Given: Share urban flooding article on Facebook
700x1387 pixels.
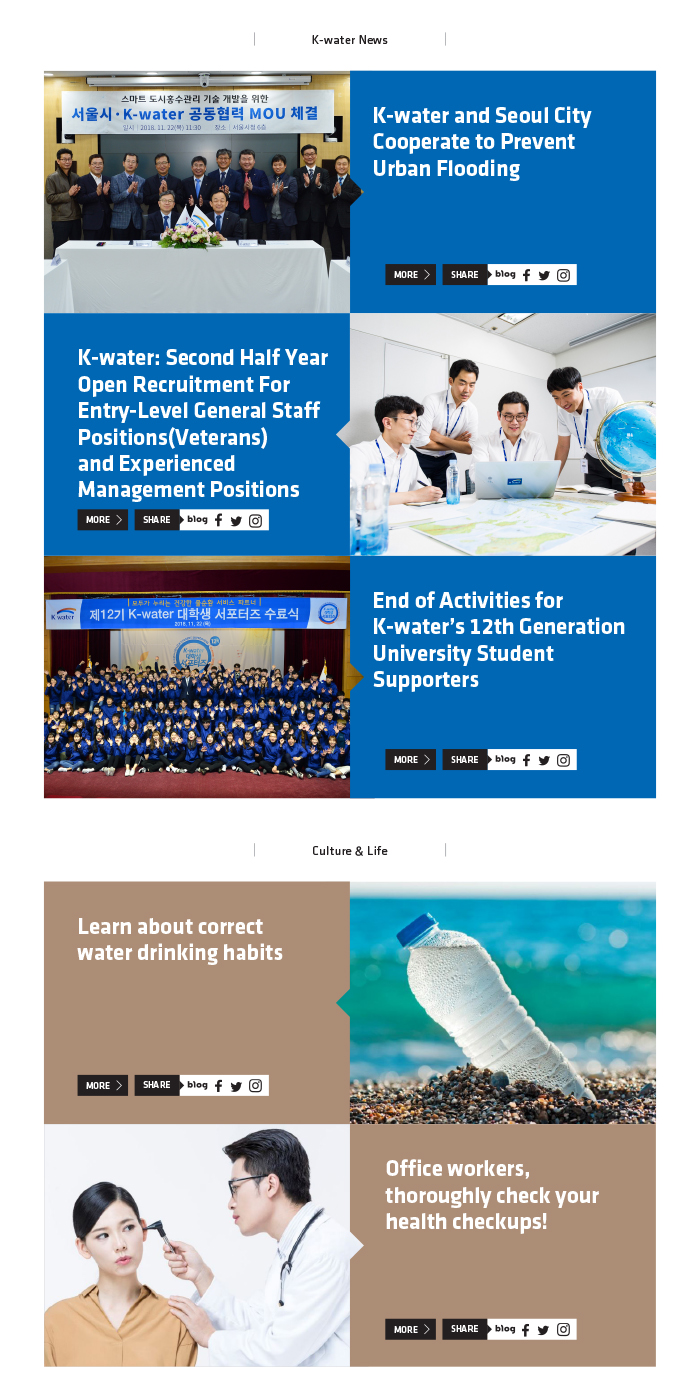Looking at the screenshot, I should 527,275.
